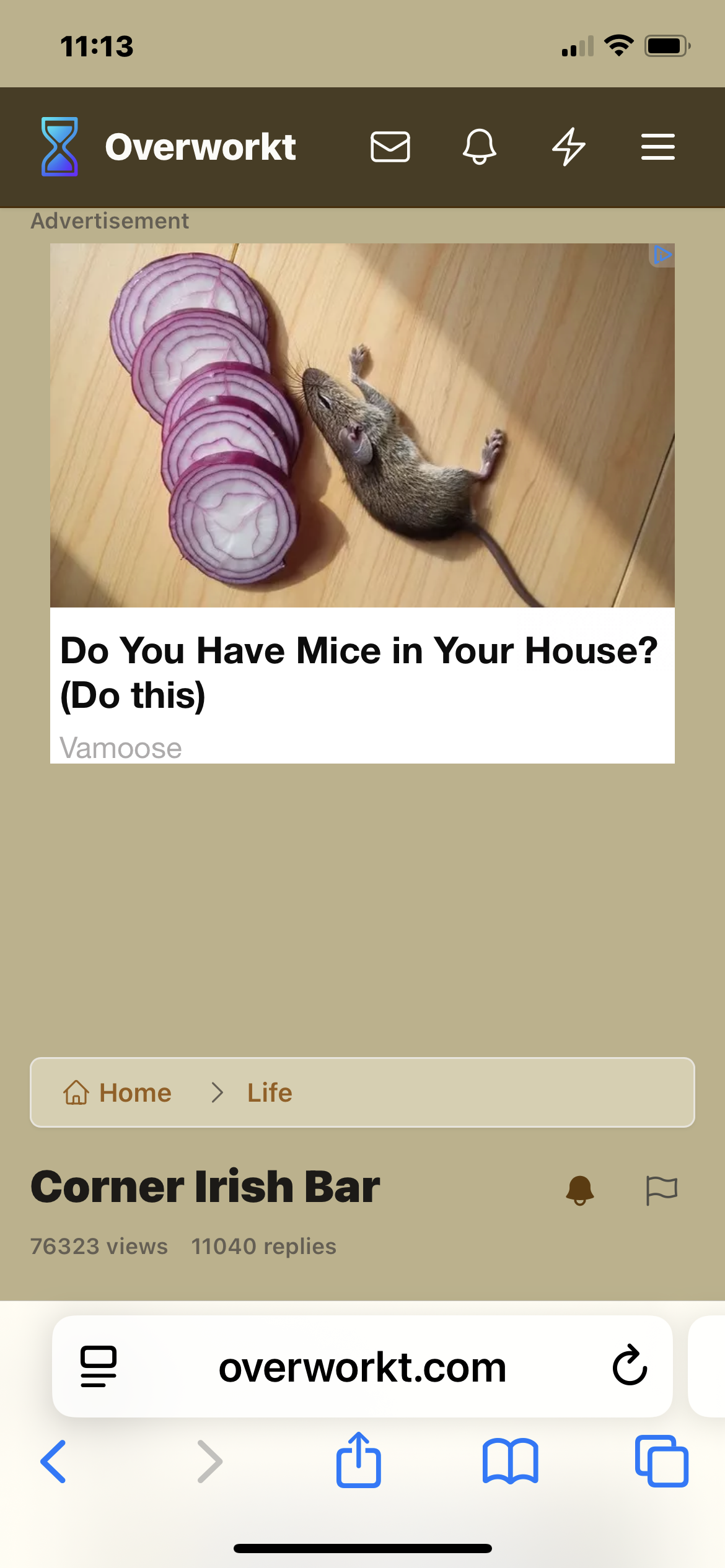Tap the AdChoices icon on the ad

(x=662, y=255)
